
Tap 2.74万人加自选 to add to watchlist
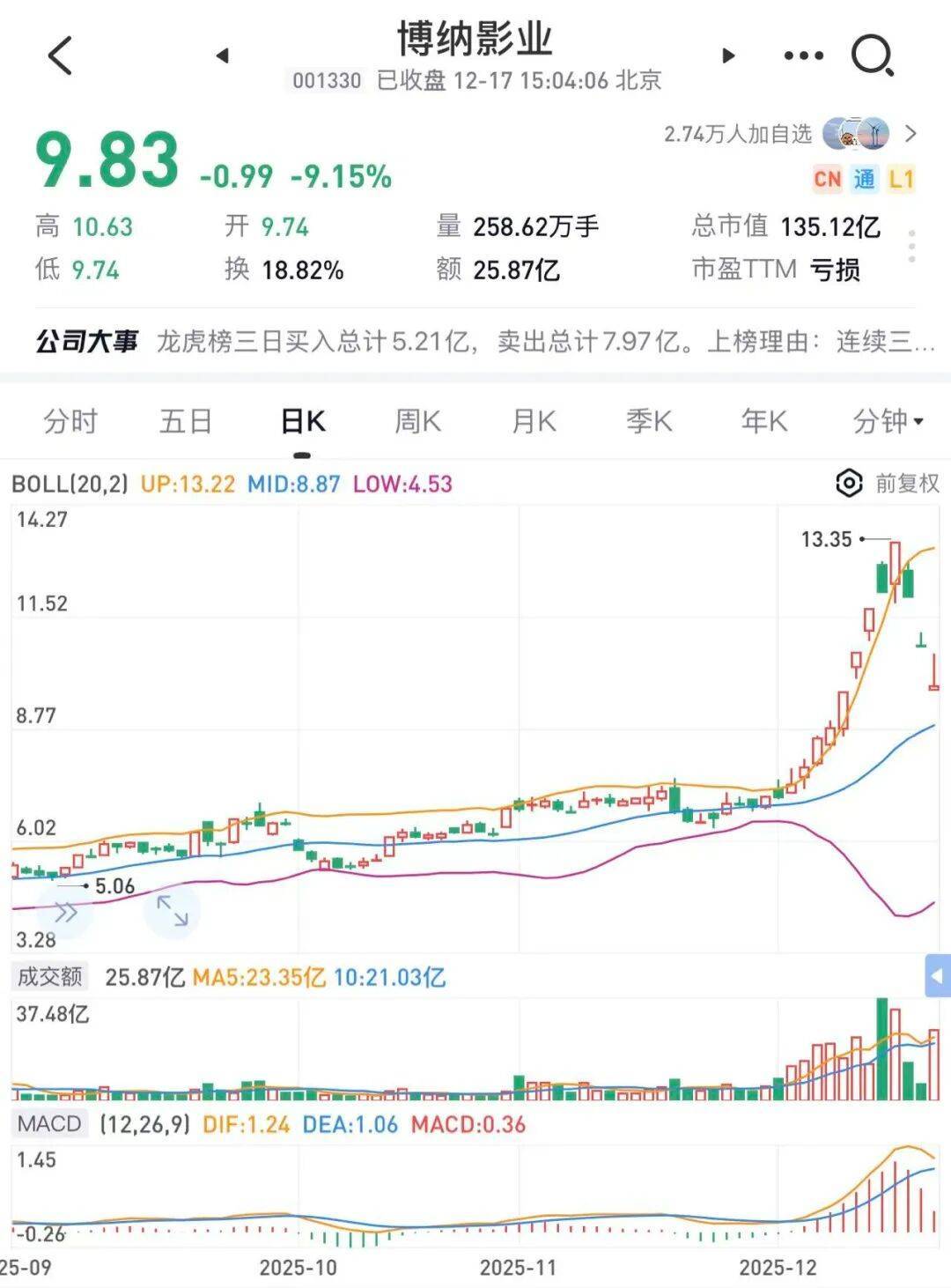pos(738,133)
